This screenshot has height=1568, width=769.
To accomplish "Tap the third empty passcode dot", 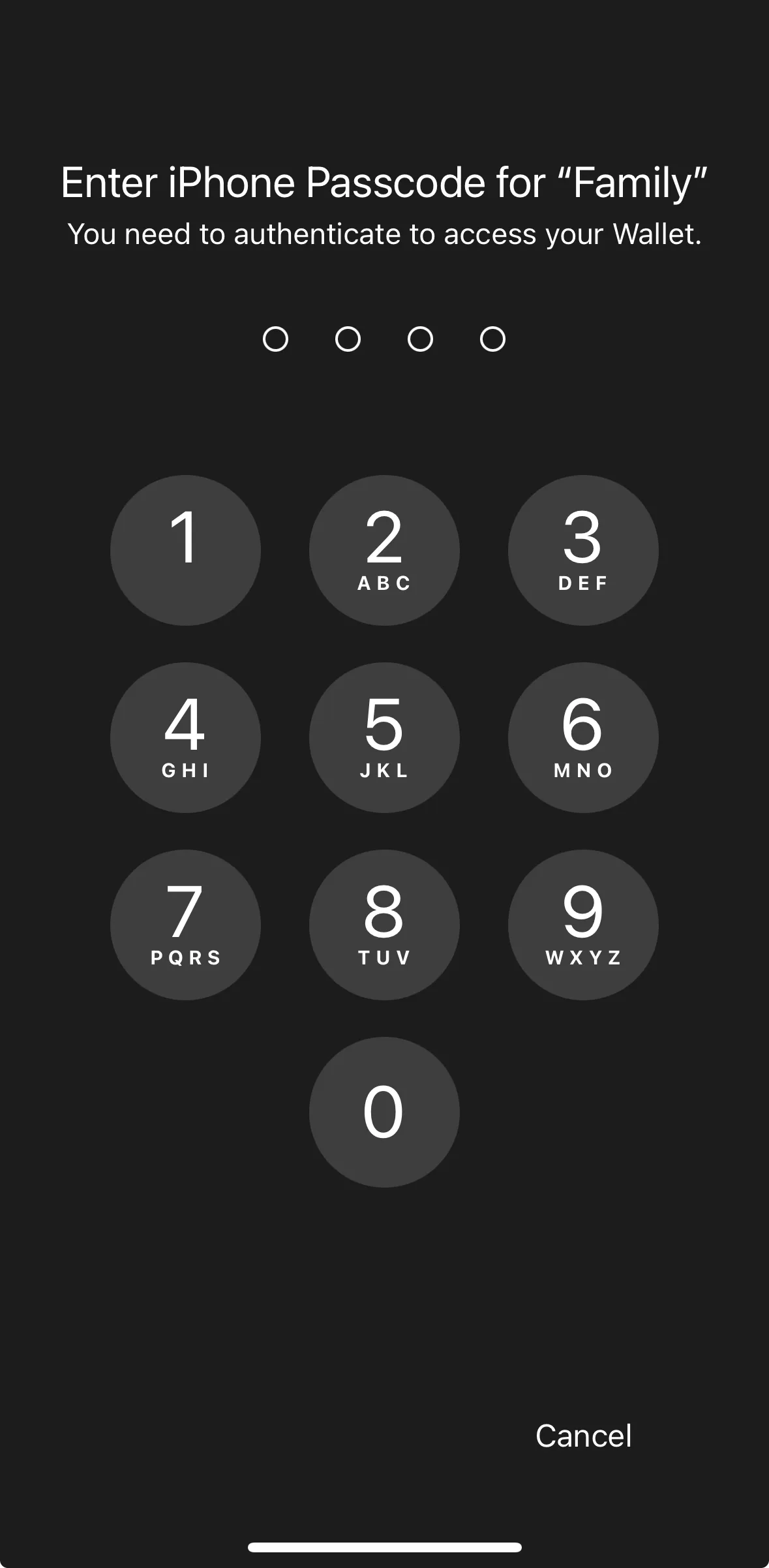I will point(421,339).
